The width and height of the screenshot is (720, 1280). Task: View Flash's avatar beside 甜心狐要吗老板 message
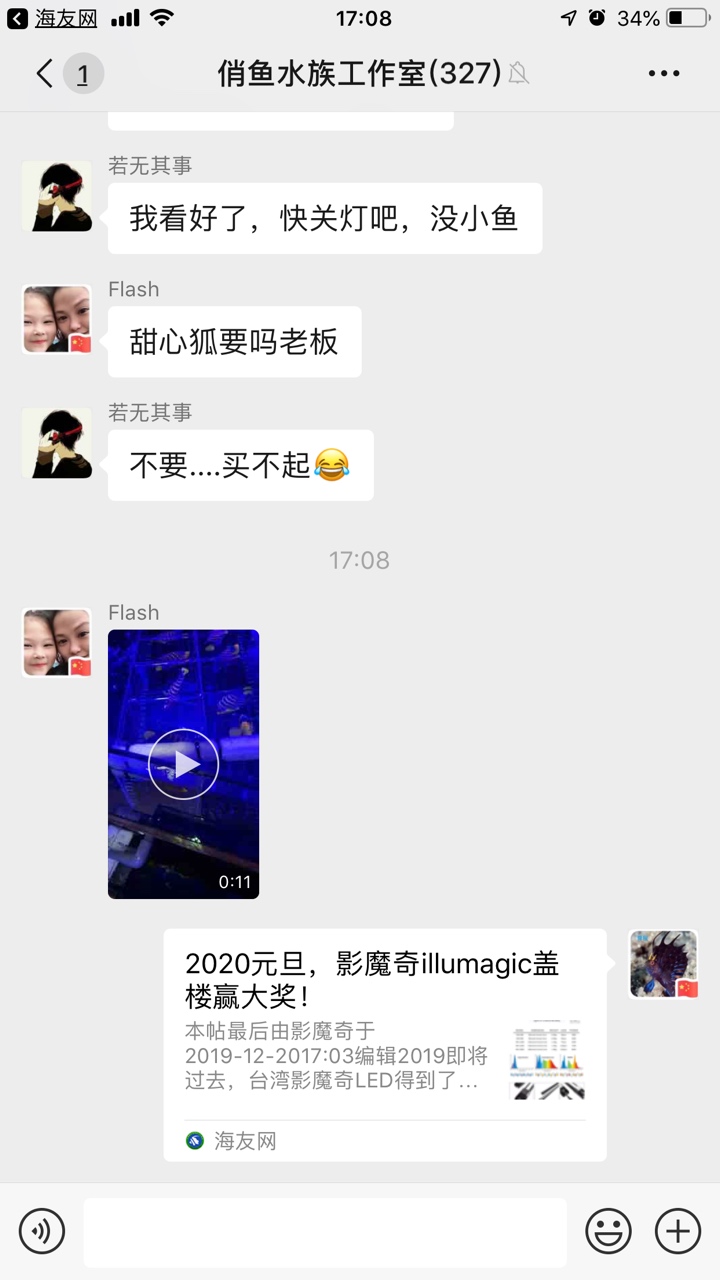[57, 320]
